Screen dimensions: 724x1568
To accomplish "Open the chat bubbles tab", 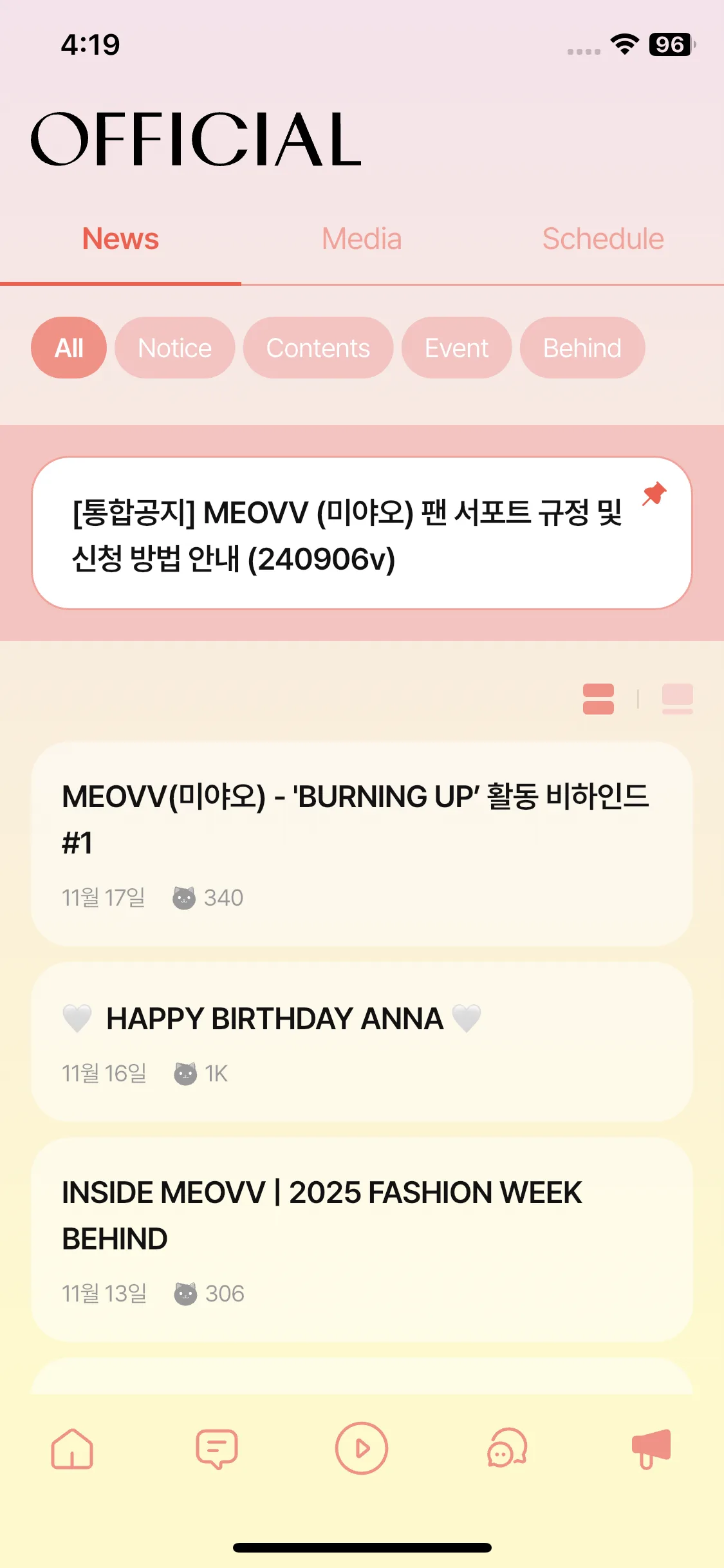I will coord(507,1450).
